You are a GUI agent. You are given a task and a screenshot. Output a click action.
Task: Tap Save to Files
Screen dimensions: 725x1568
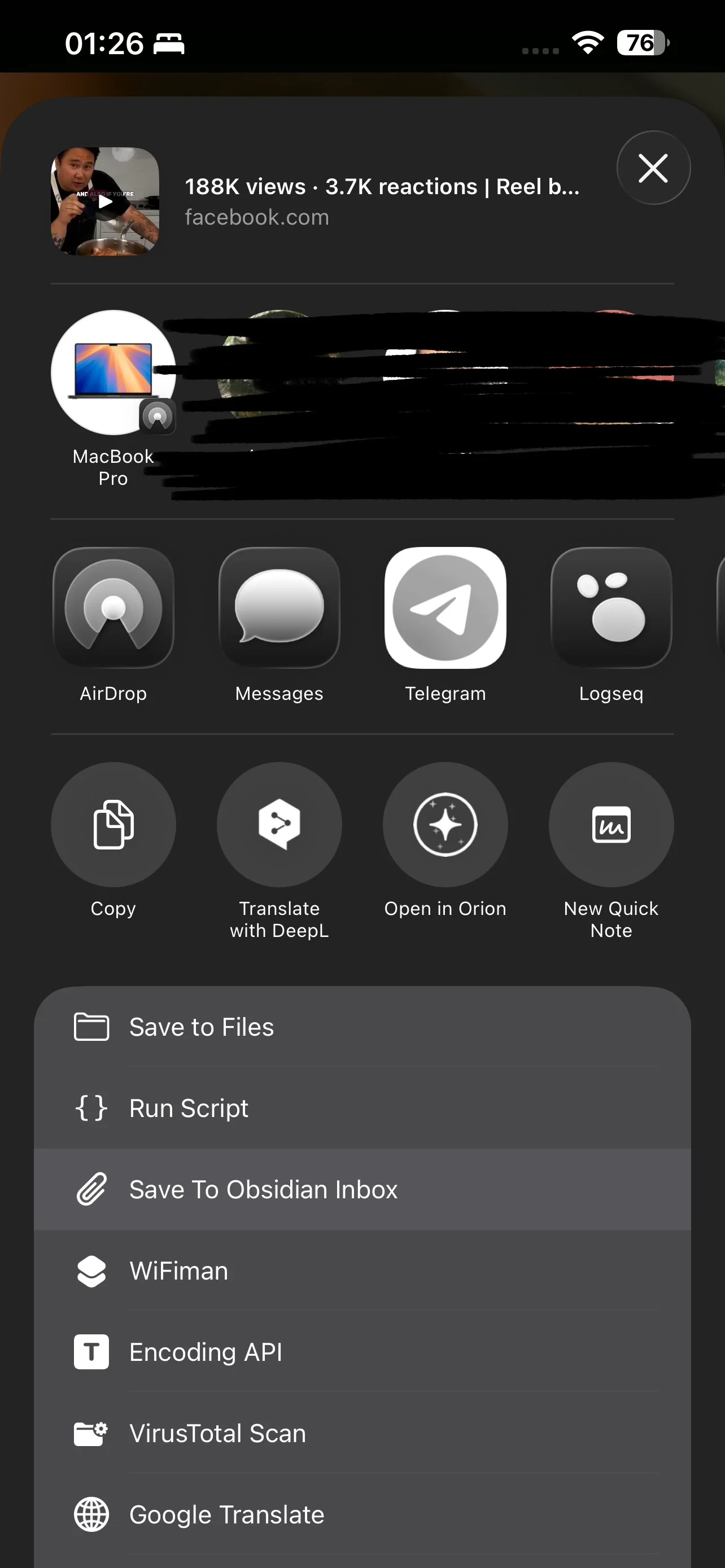click(x=362, y=1027)
